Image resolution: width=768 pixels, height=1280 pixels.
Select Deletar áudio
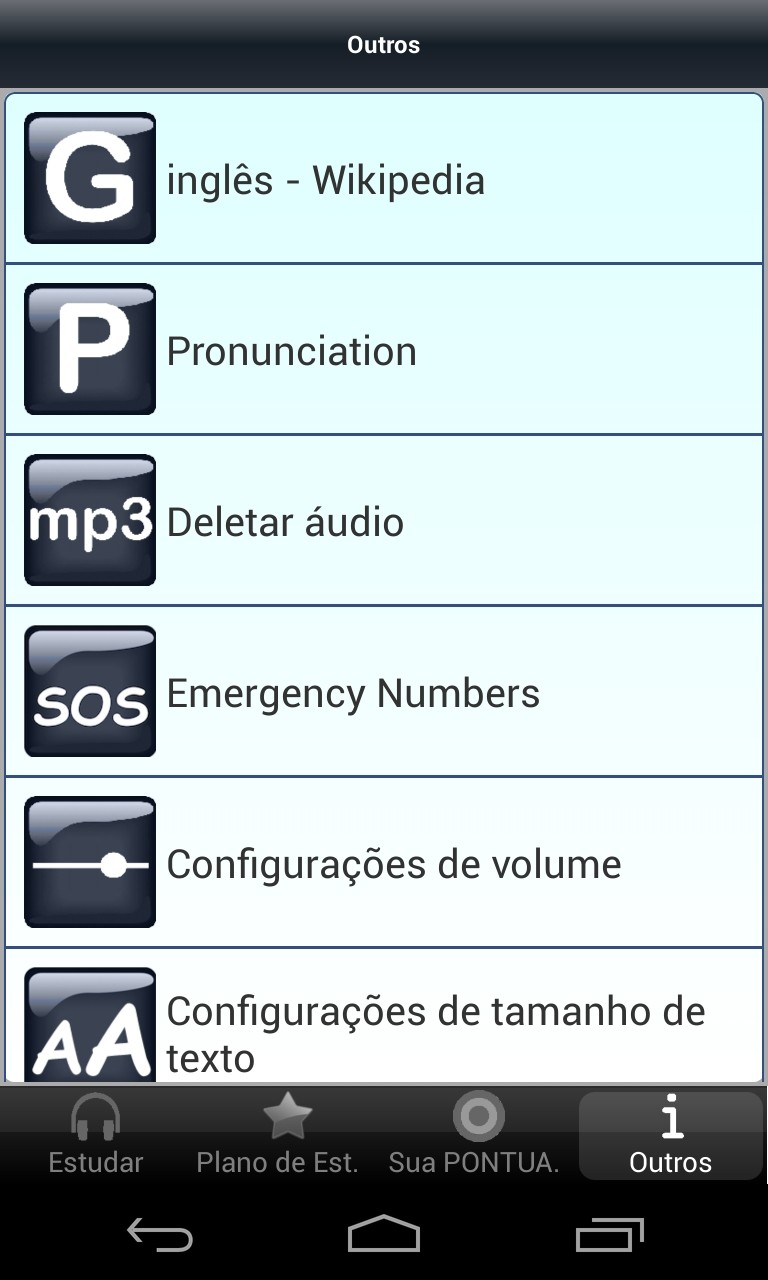[384, 521]
